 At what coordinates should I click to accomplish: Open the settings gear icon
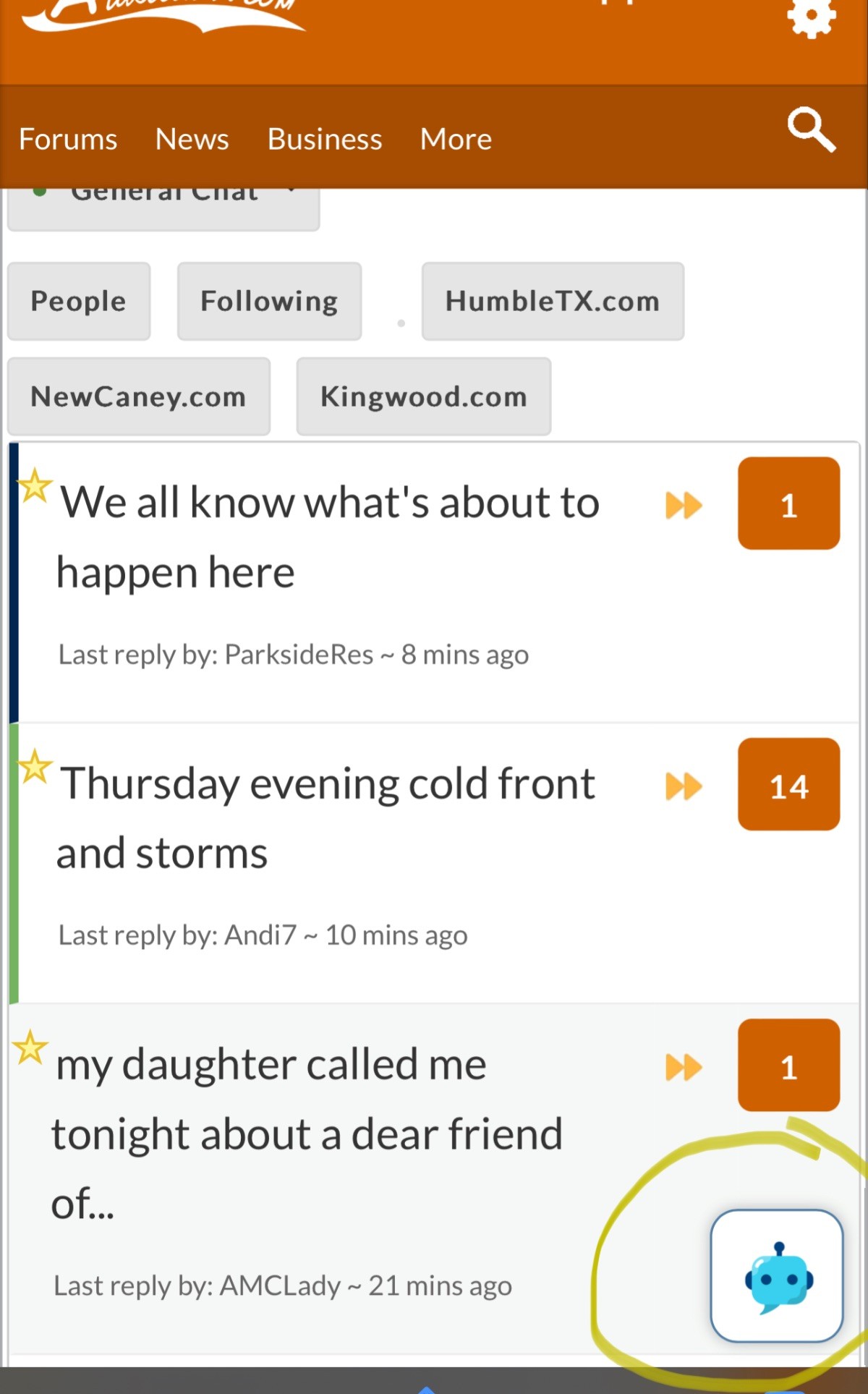pyautogui.click(x=812, y=17)
